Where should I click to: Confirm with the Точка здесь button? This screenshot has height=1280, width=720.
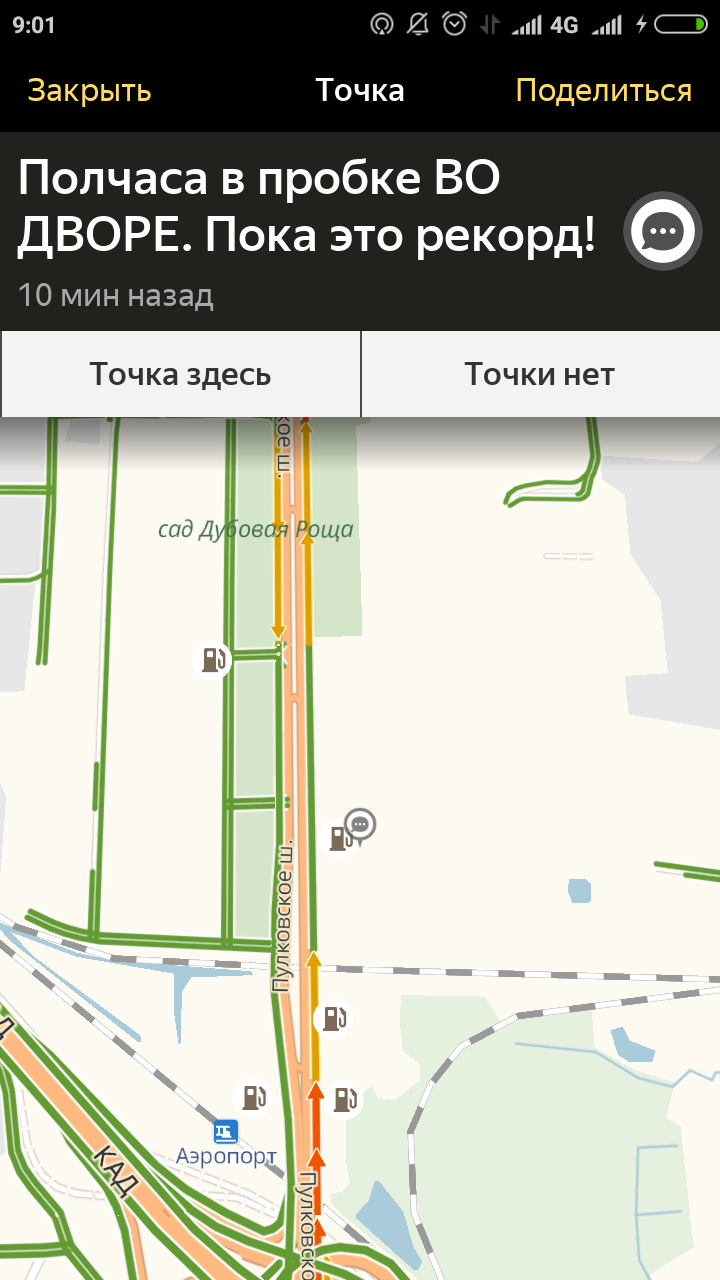180,374
